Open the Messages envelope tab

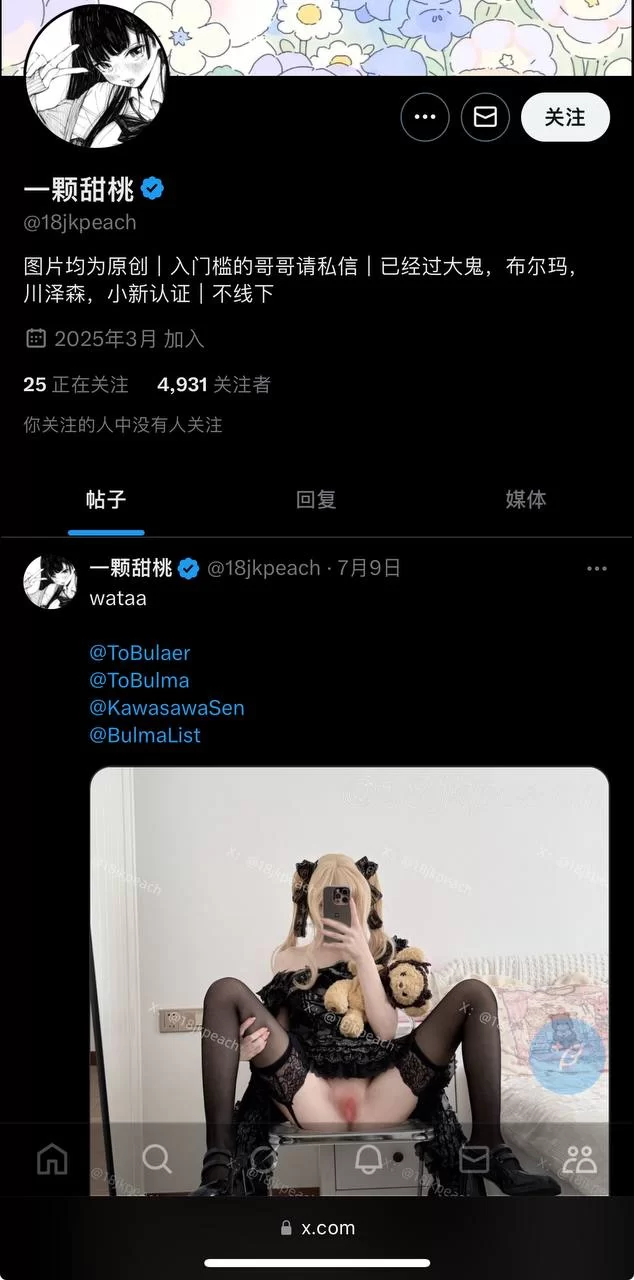tap(474, 1159)
